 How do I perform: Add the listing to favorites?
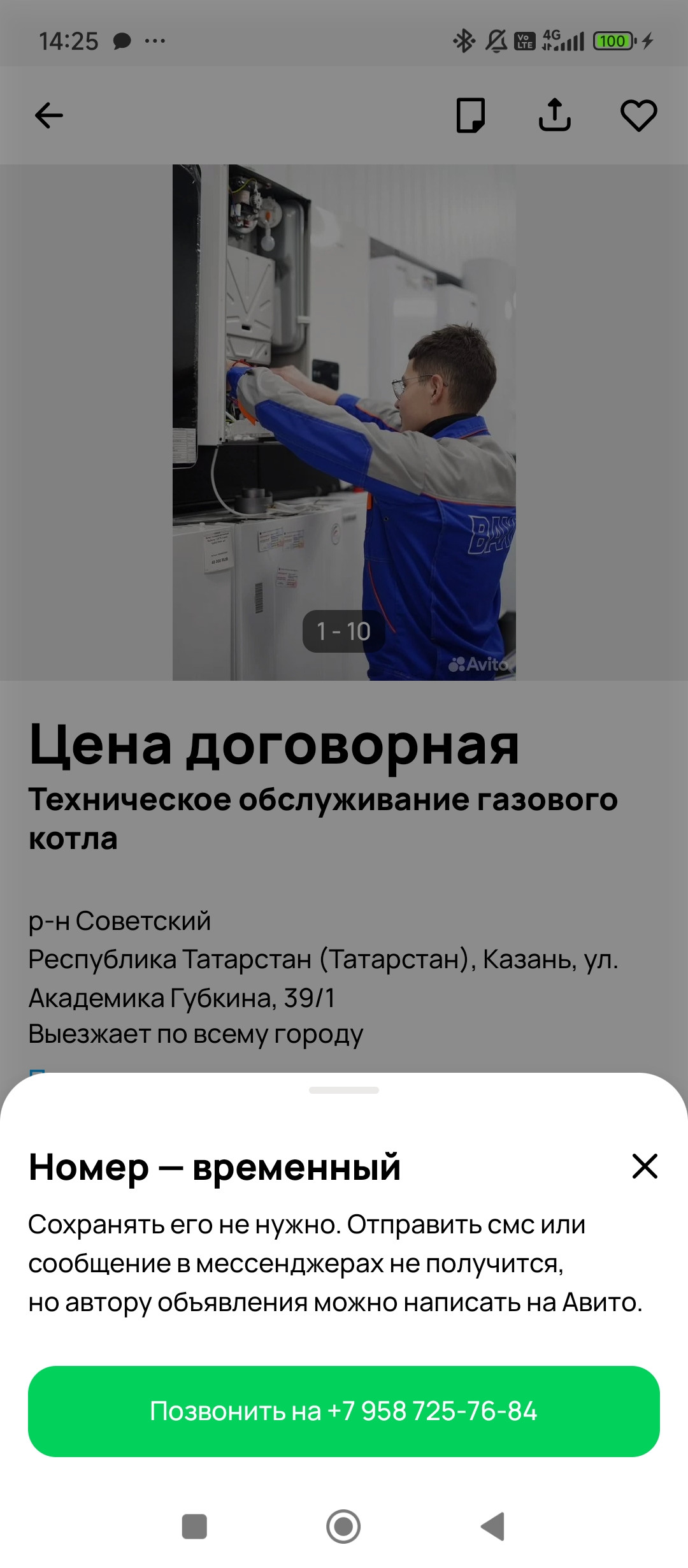638,115
